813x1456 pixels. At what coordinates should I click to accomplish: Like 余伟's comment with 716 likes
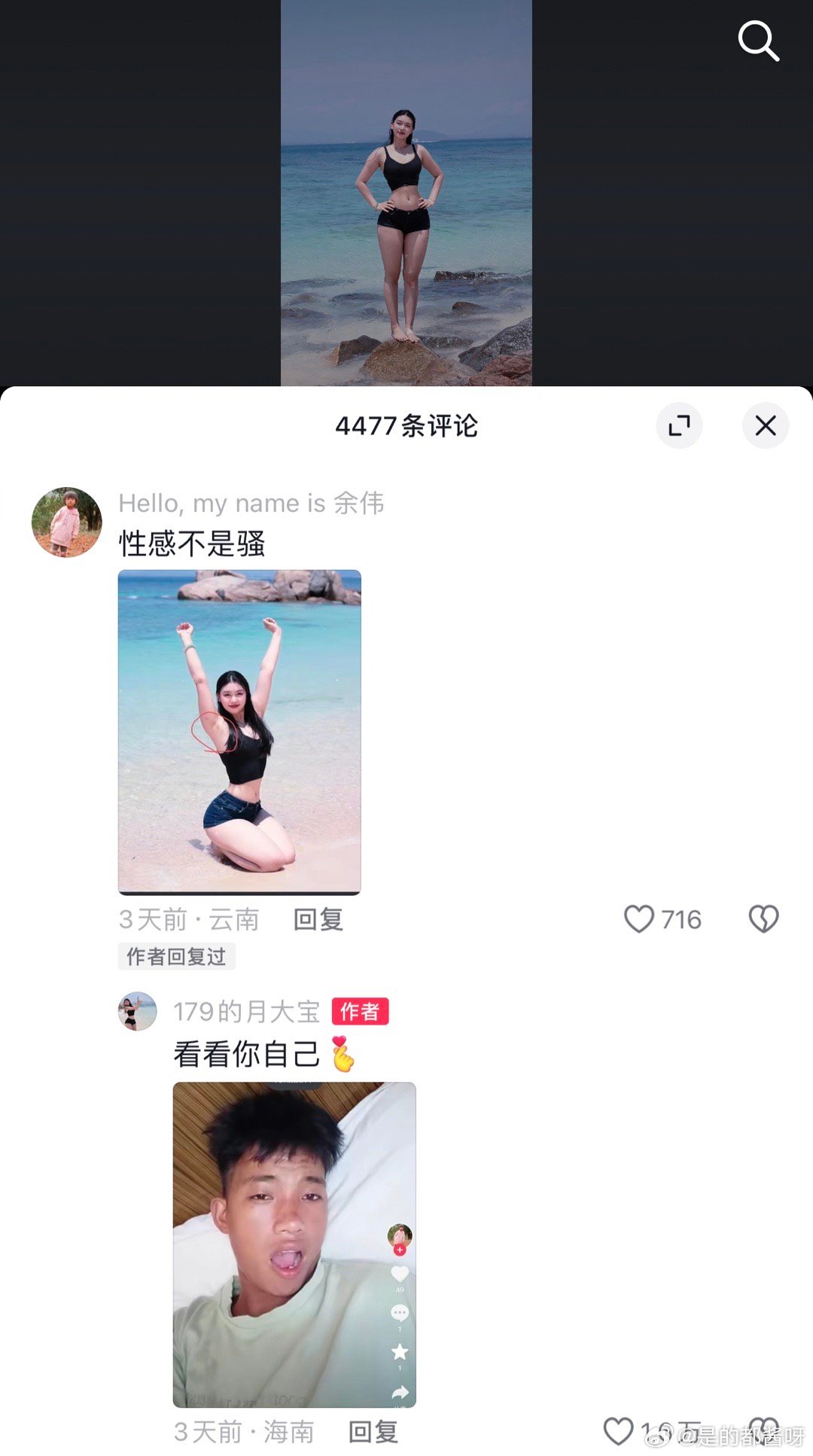(x=639, y=919)
